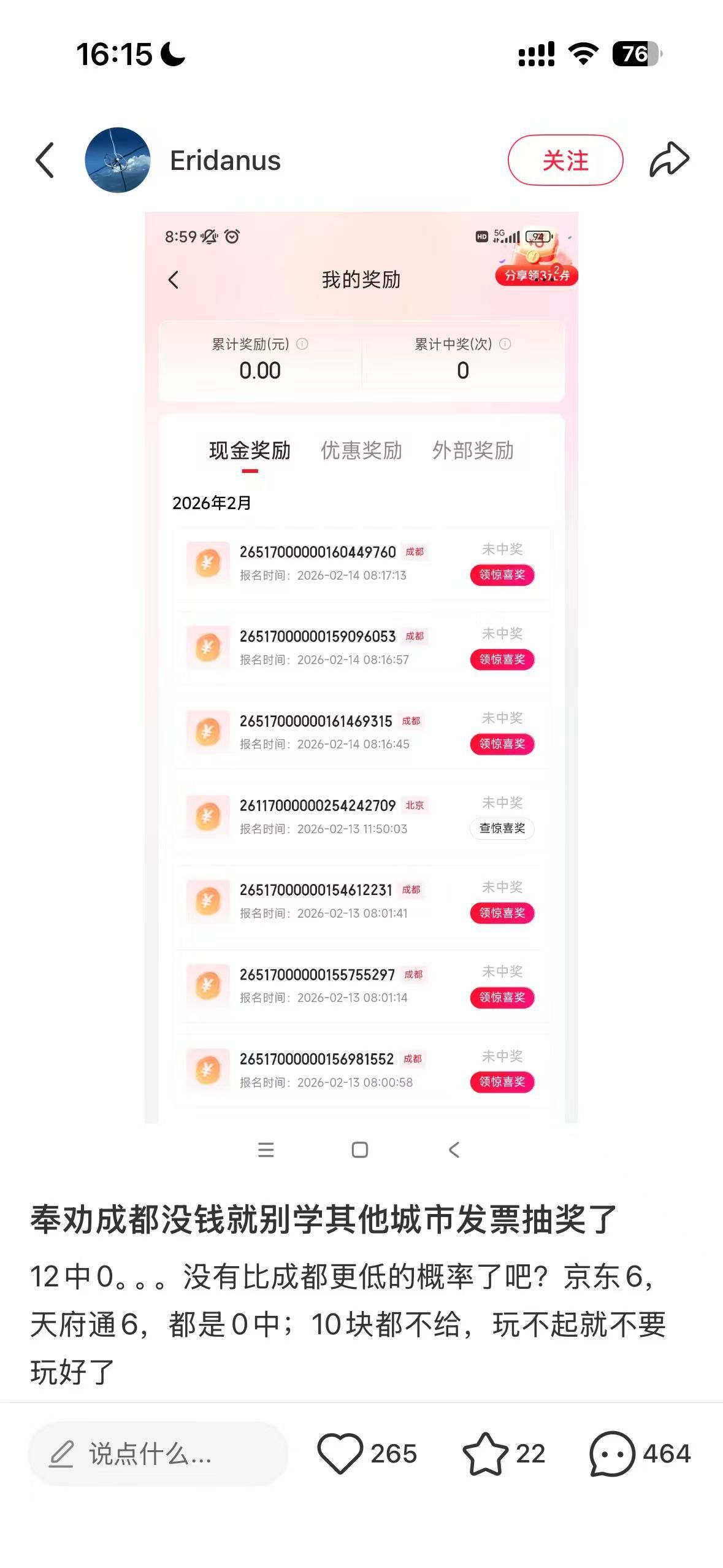This screenshot has width=723, height=1568.
Task: Open Eridanus's profile avatar
Action: pos(117,160)
